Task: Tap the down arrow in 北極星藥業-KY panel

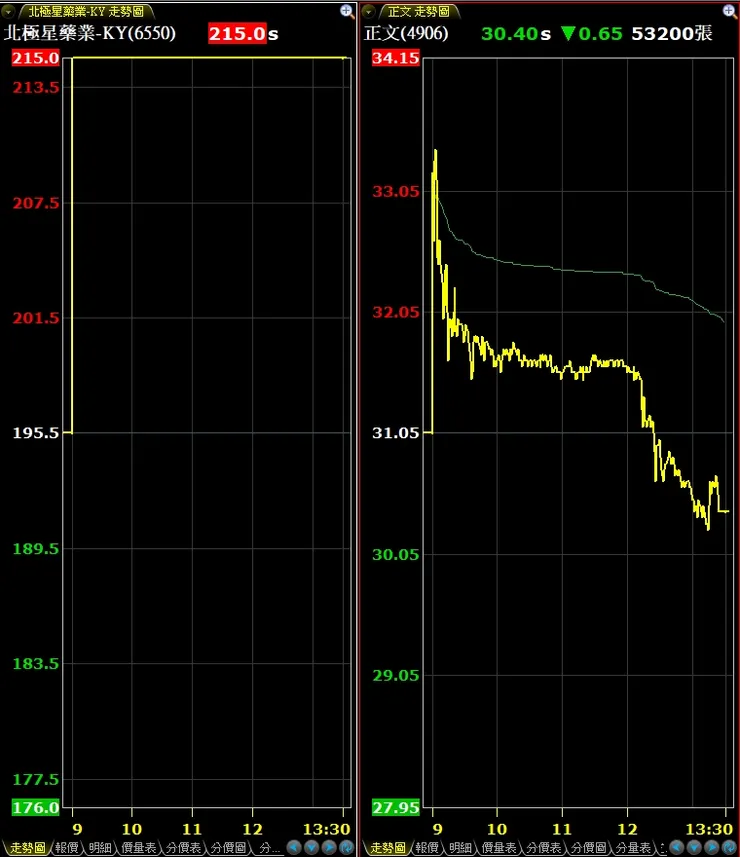Action: [312, 848]
